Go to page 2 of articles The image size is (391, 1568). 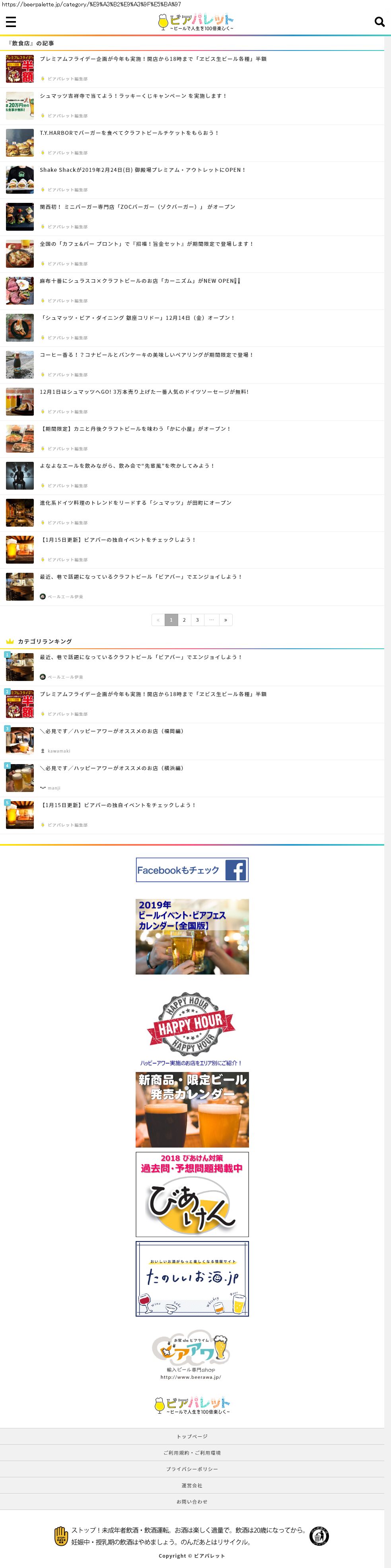(184, 620)
